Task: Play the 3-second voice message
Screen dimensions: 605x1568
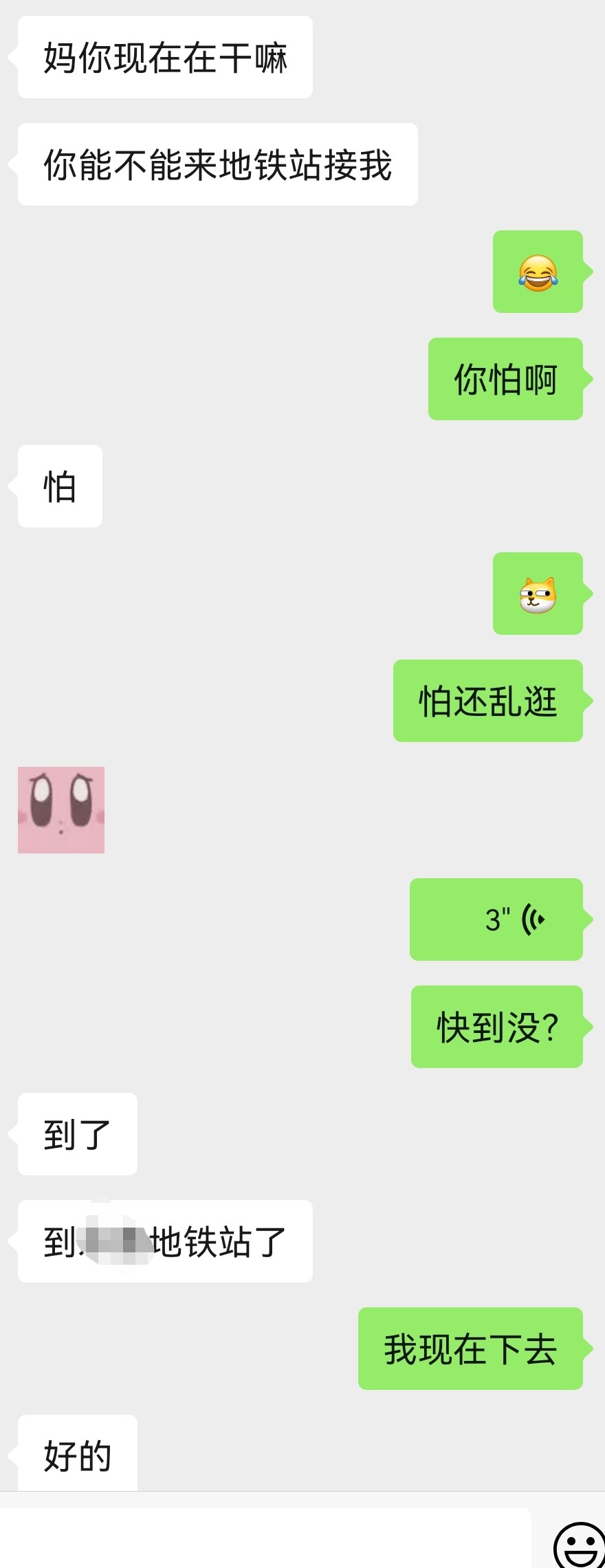Action: pyautogui.click(x=496, y=919)
